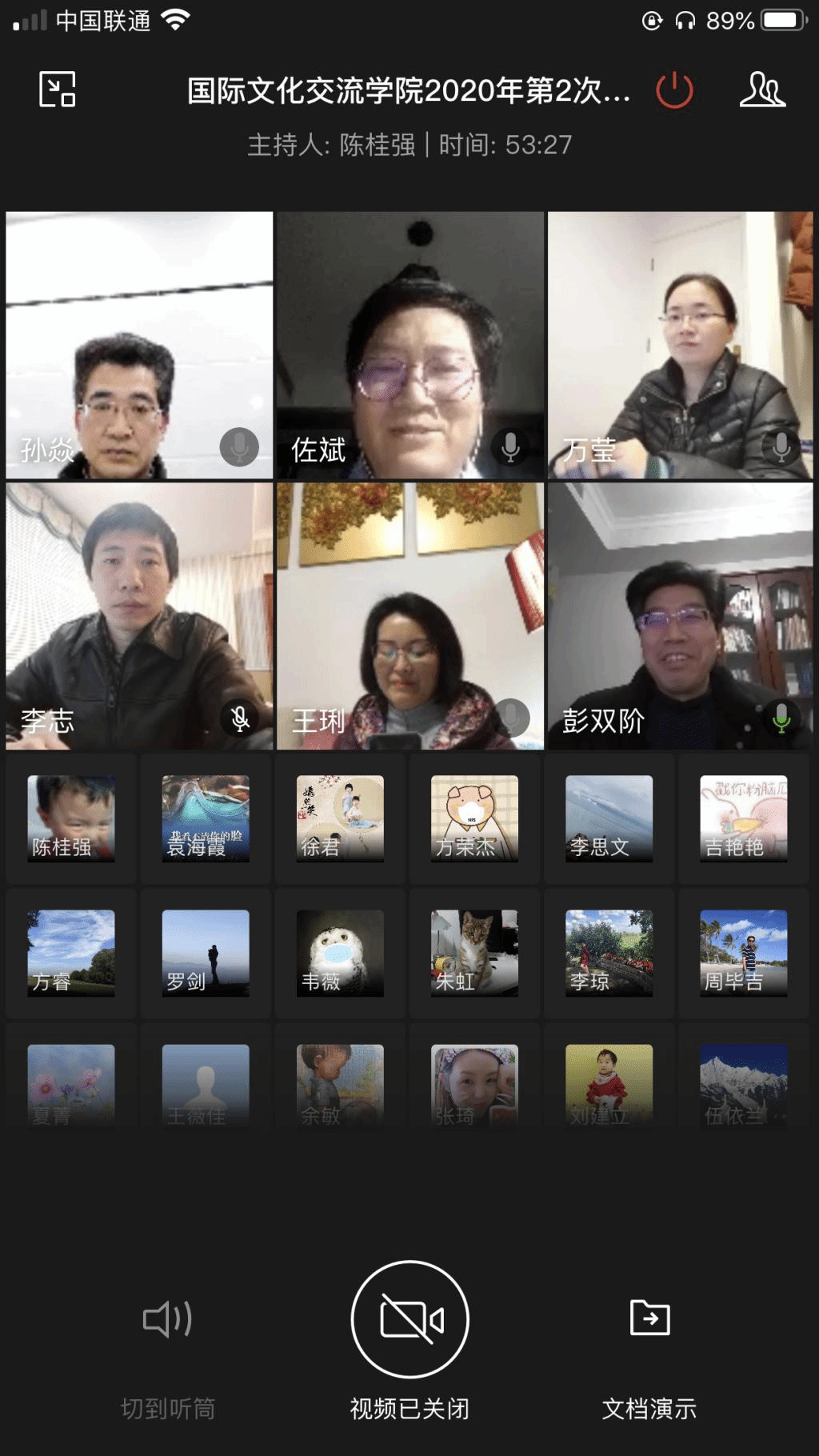This screenshot has height=1456, width=819.
Task: Select 王琍's video tile
Action: pos(409,615)
